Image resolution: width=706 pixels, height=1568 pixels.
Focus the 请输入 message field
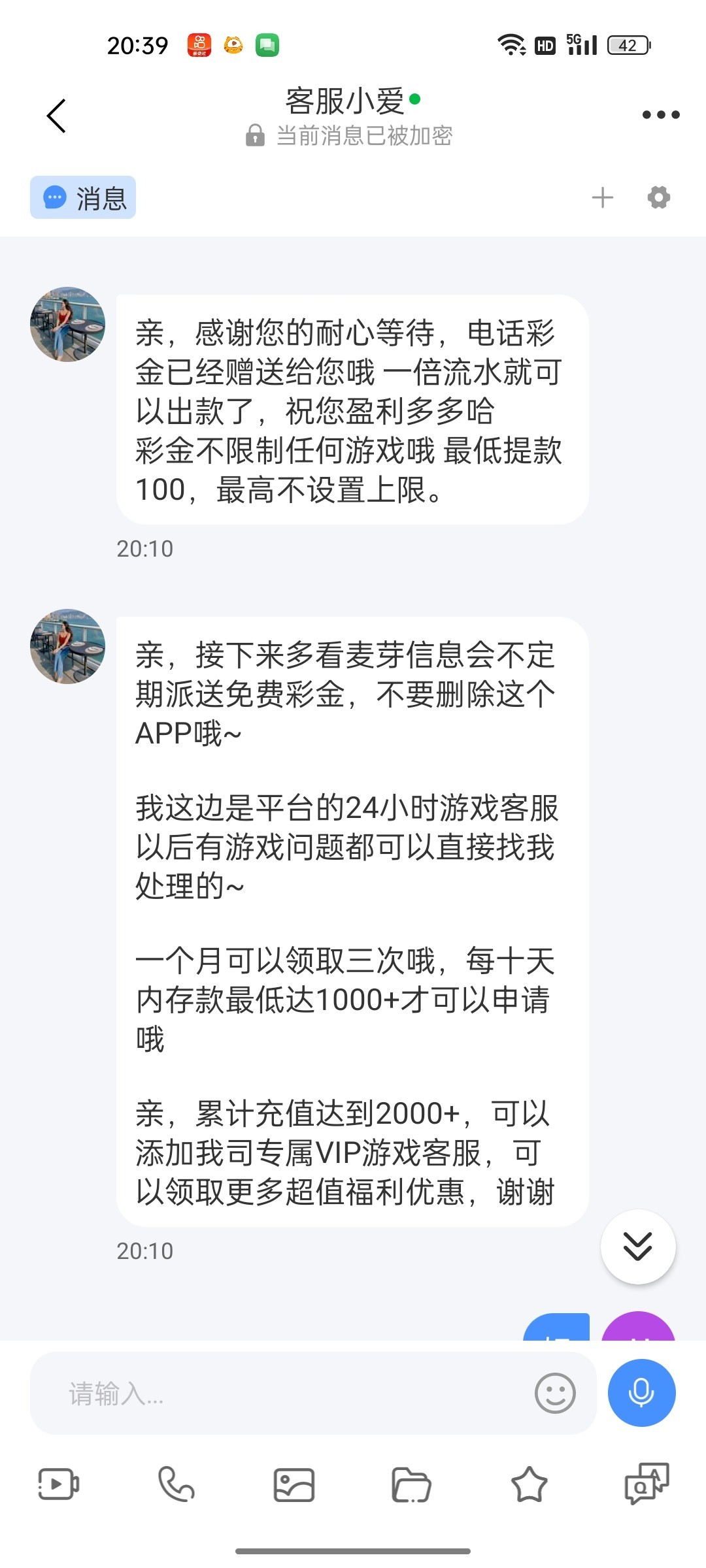pos(281,1394)
